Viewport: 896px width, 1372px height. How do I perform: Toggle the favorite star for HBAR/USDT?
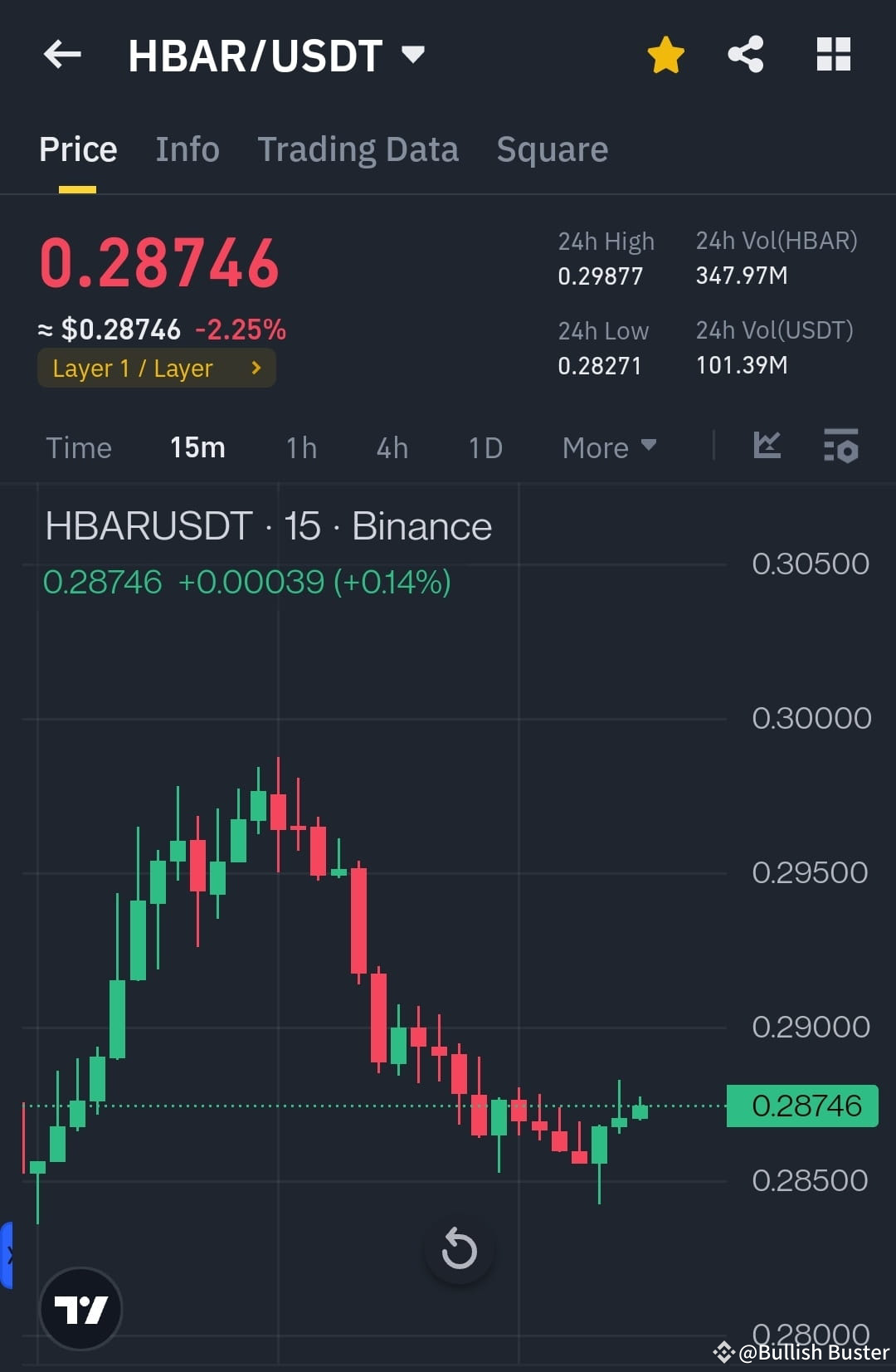[665, 53]
